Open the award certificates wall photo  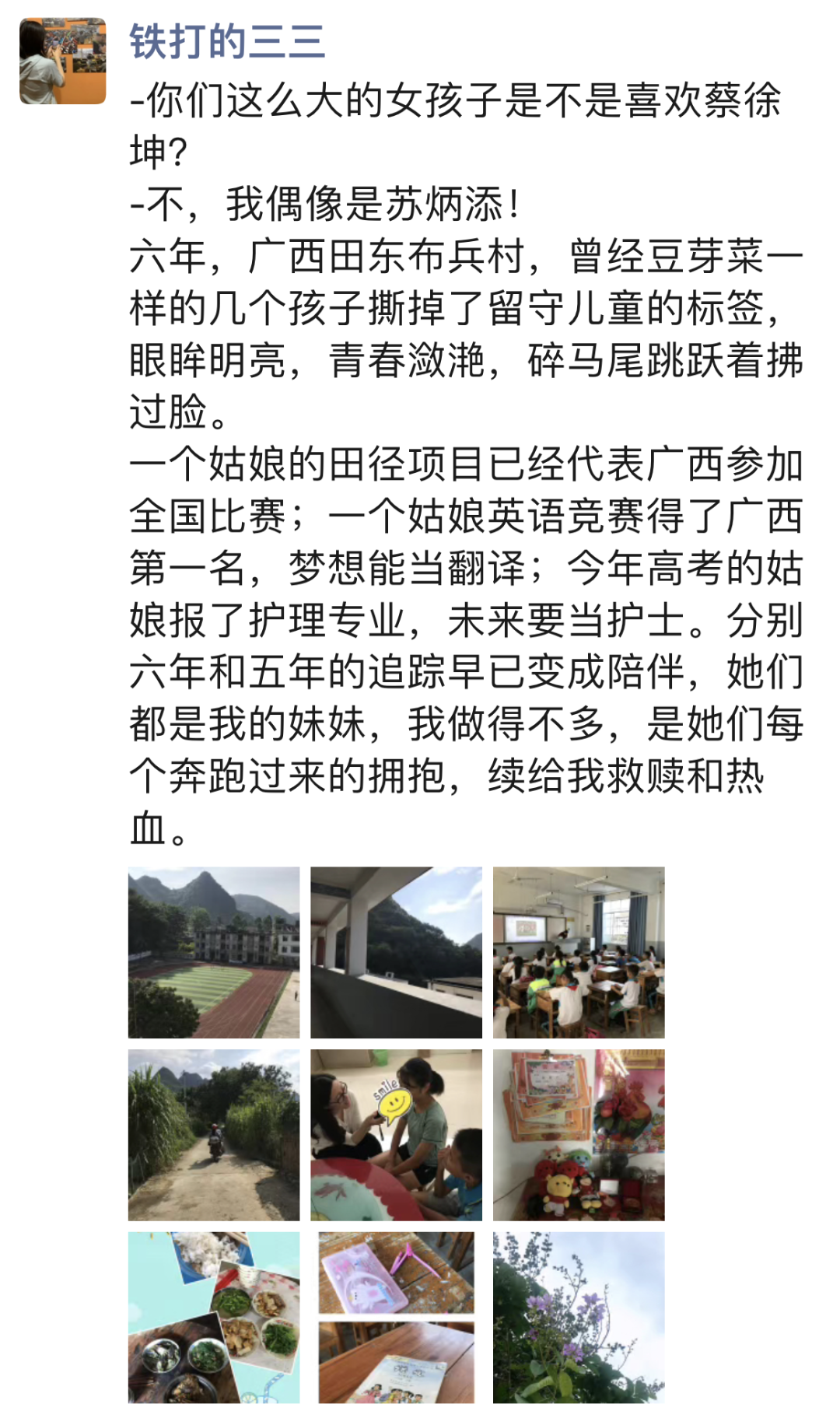(579, 1135)
